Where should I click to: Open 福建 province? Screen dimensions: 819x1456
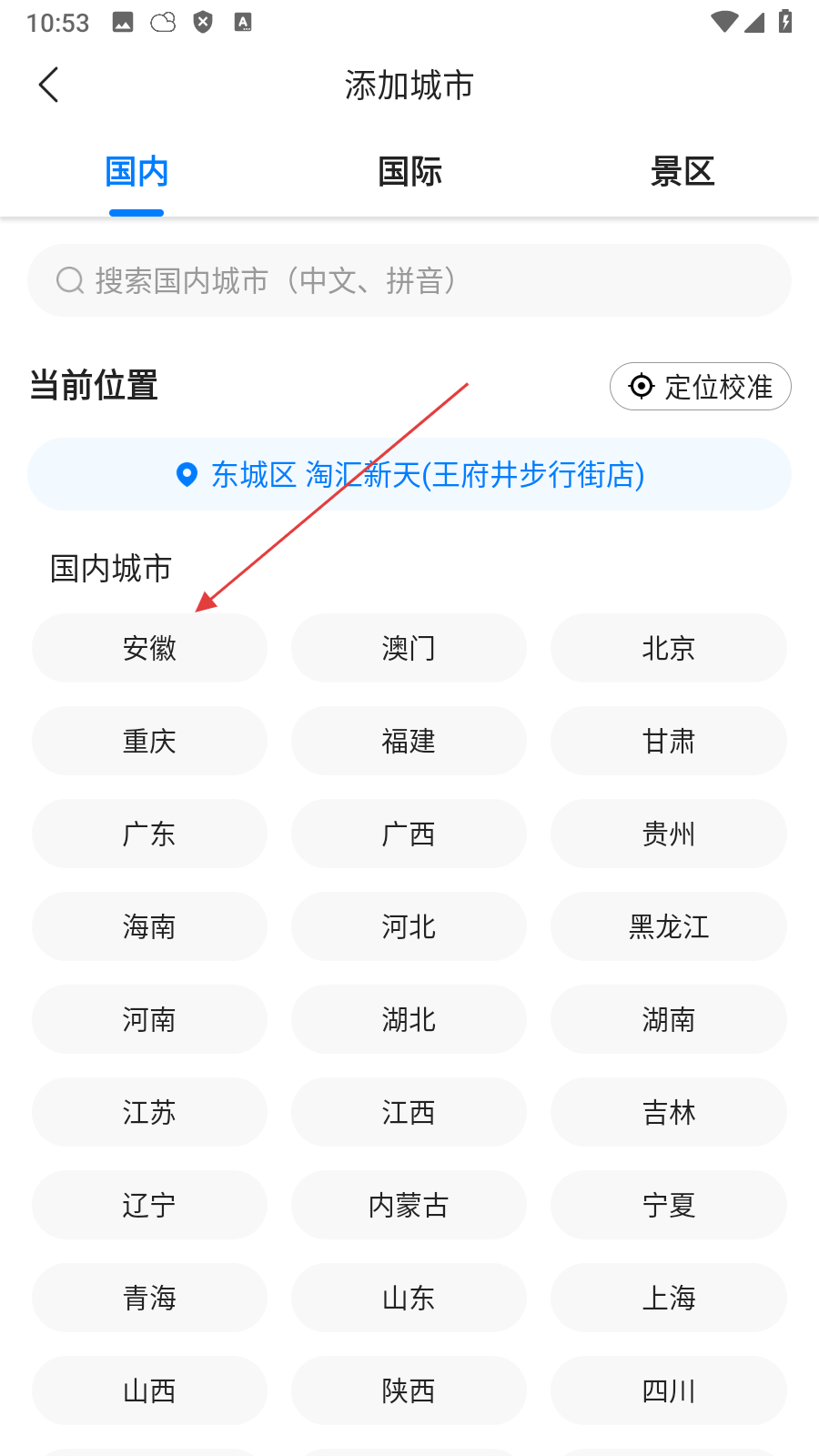tap(409, 742)
